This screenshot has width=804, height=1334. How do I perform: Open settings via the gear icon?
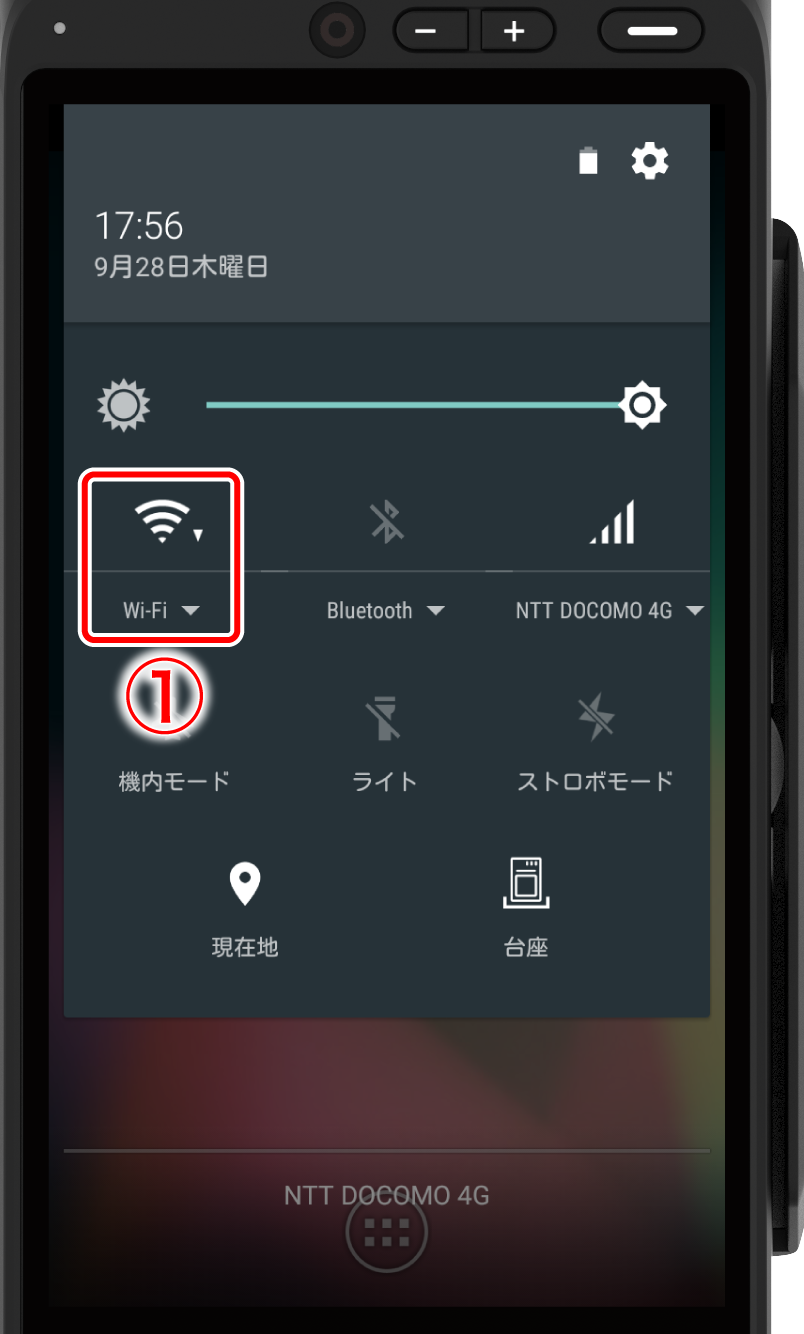click(650, 160)
